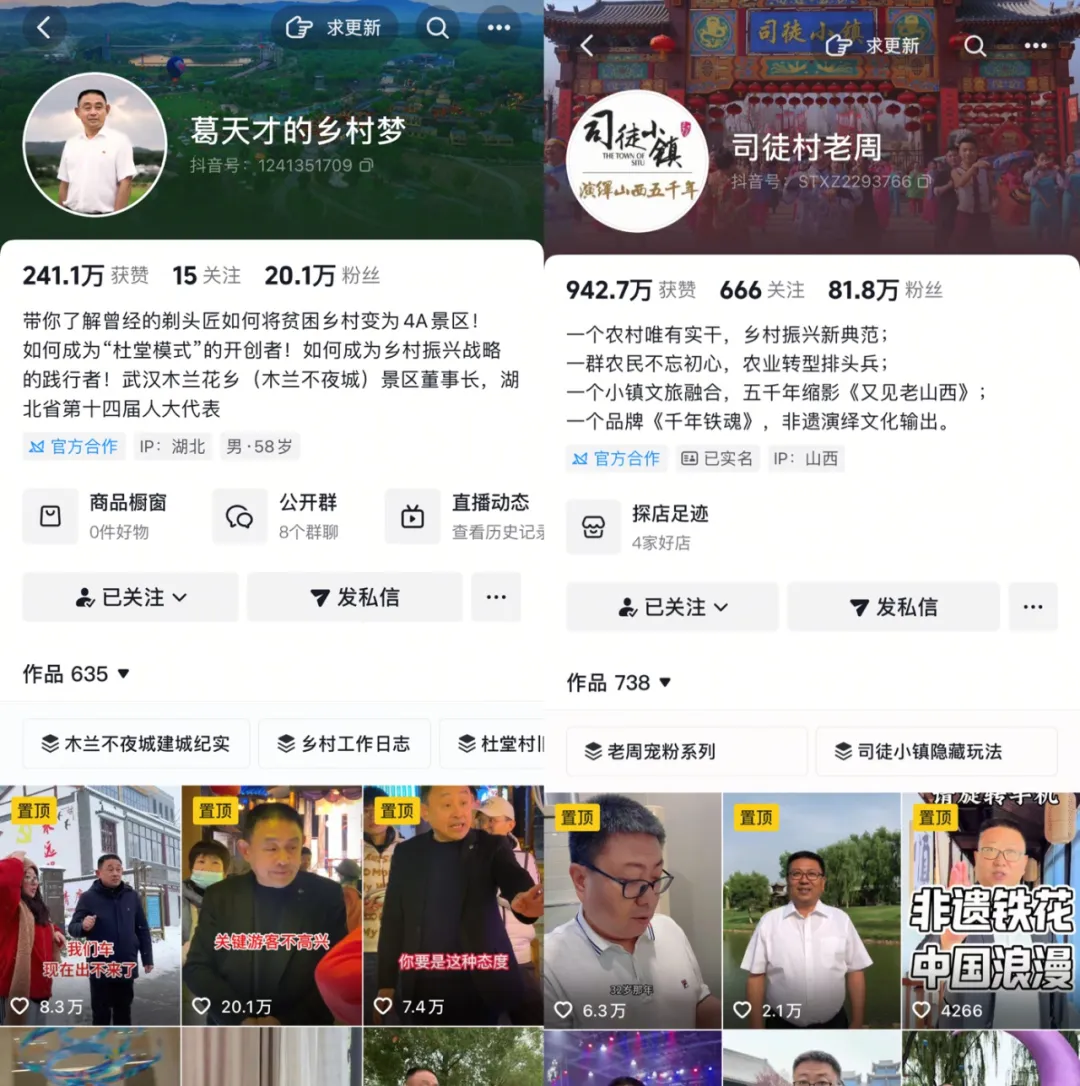Viewport: 1080px width, 1086px height.
Task: Send a private message to 葛天才的乡村梦
Action: (355, 597)
